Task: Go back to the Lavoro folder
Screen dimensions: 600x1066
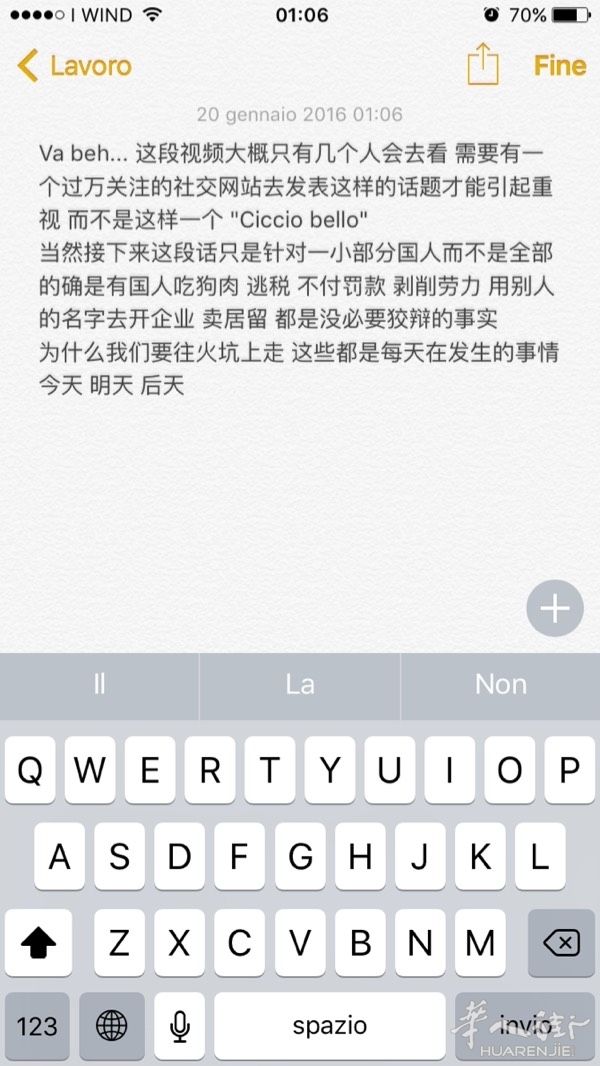Action: [75, 67]
